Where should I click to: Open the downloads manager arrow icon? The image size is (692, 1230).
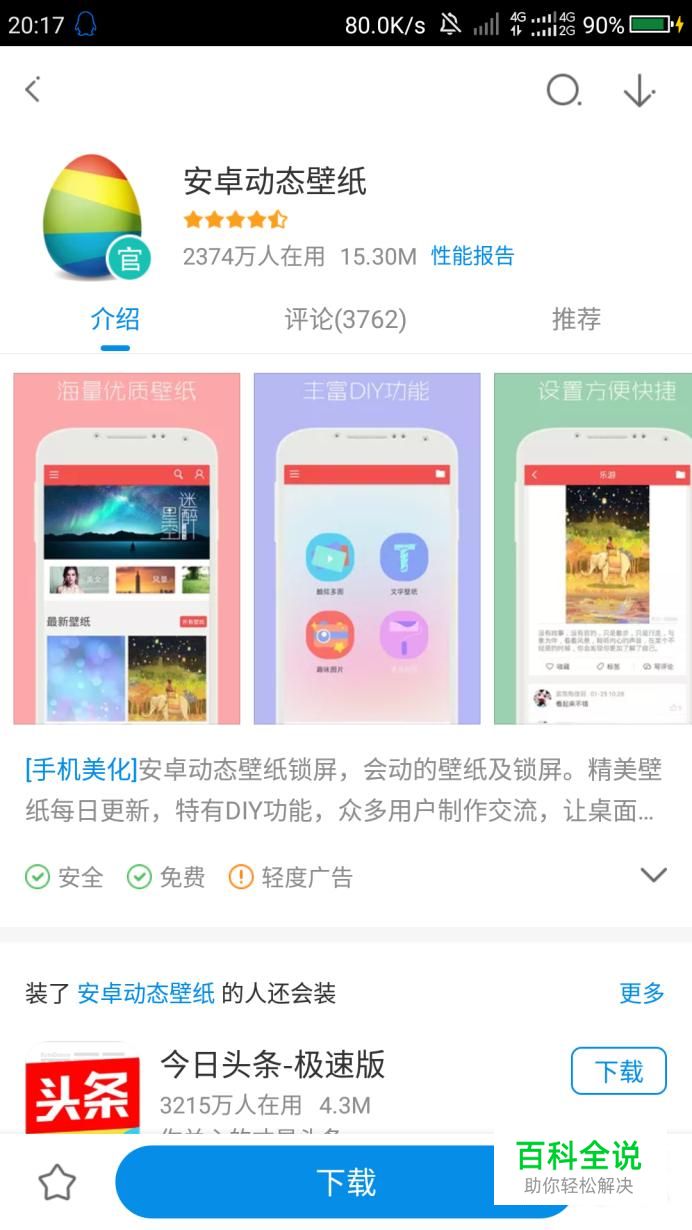[x=638, y=90]
